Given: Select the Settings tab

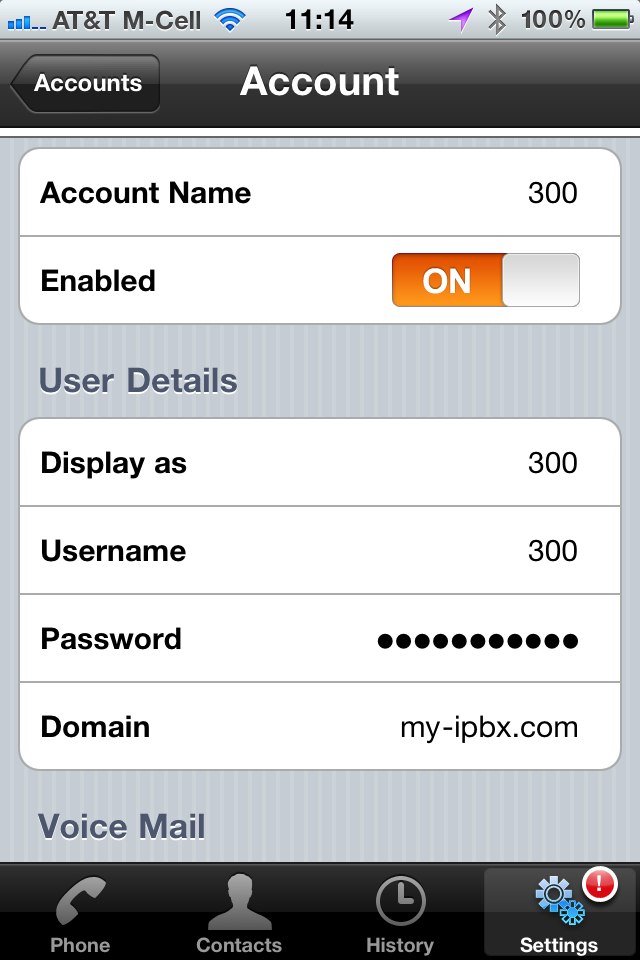Looking at the screenshot, I should click(559, 913).
